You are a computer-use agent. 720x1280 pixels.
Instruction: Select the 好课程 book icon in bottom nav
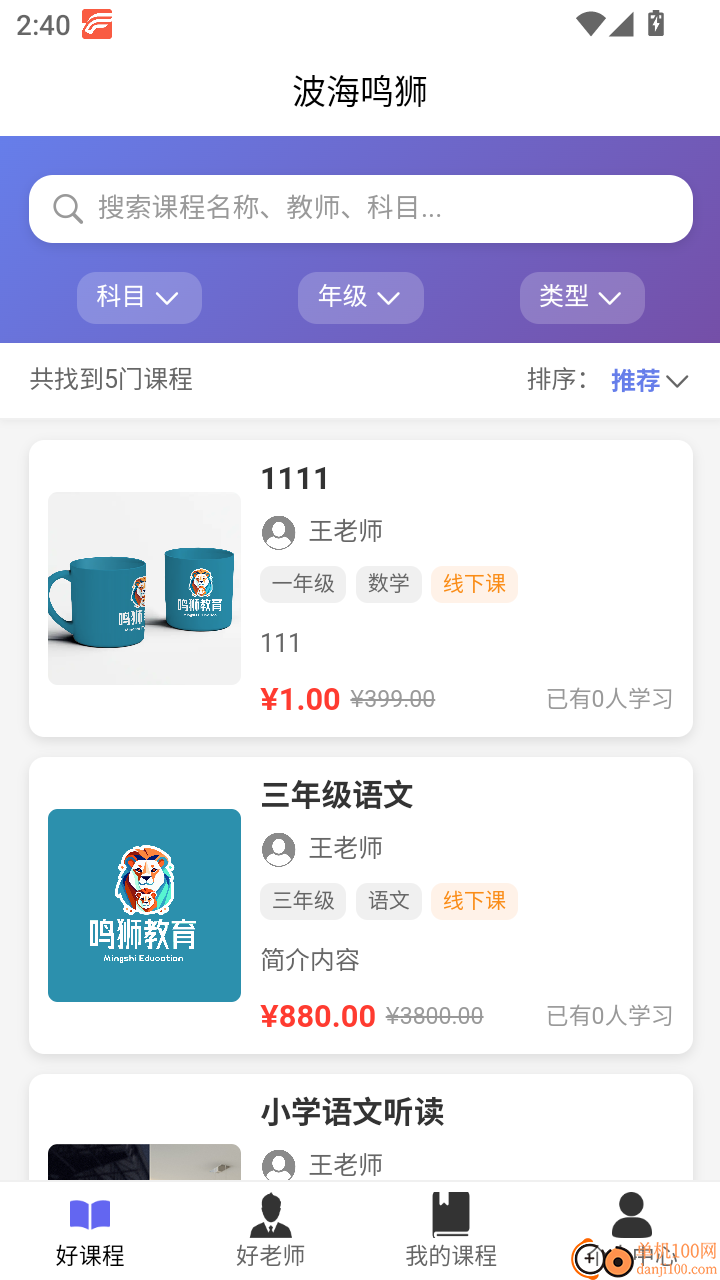pos(90,1212)
